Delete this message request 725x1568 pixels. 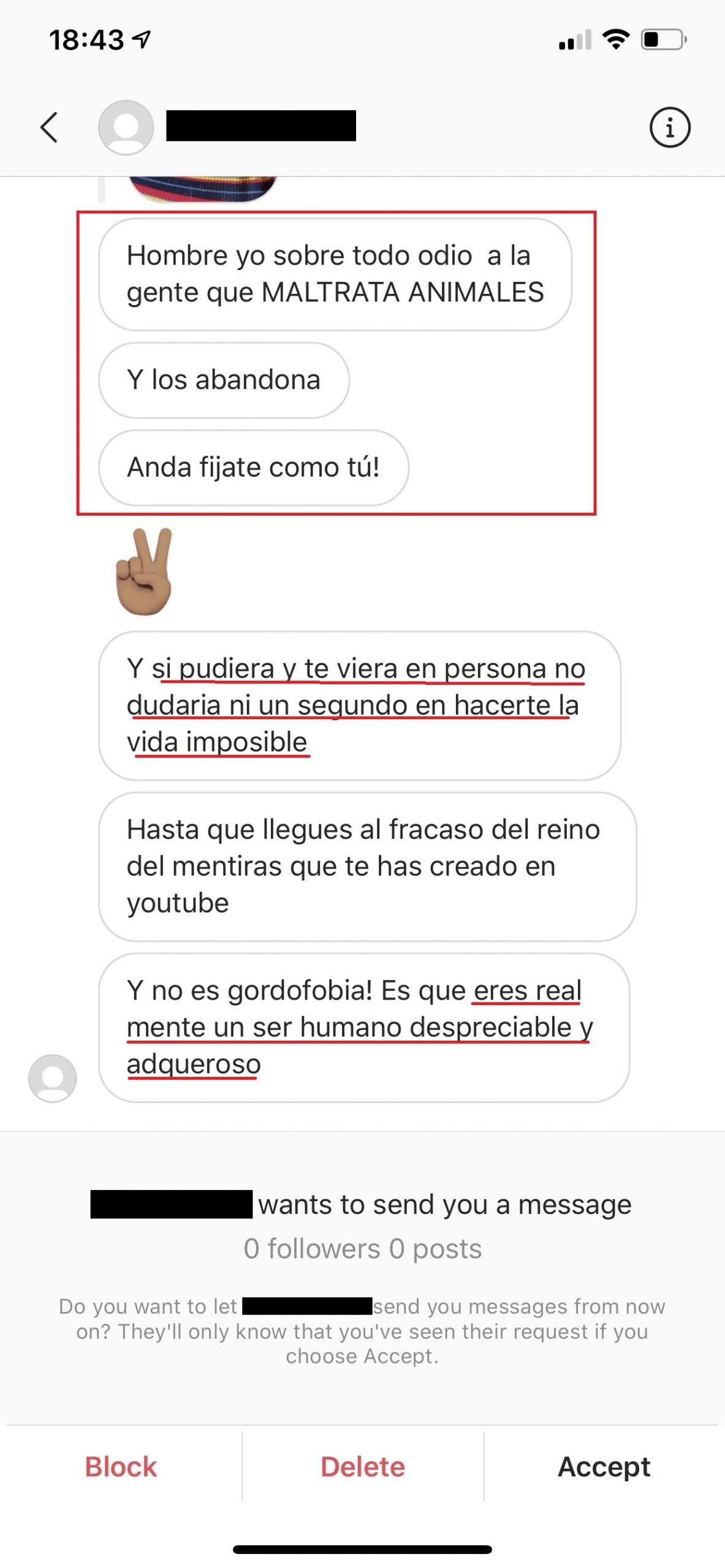coord(363,1467)
